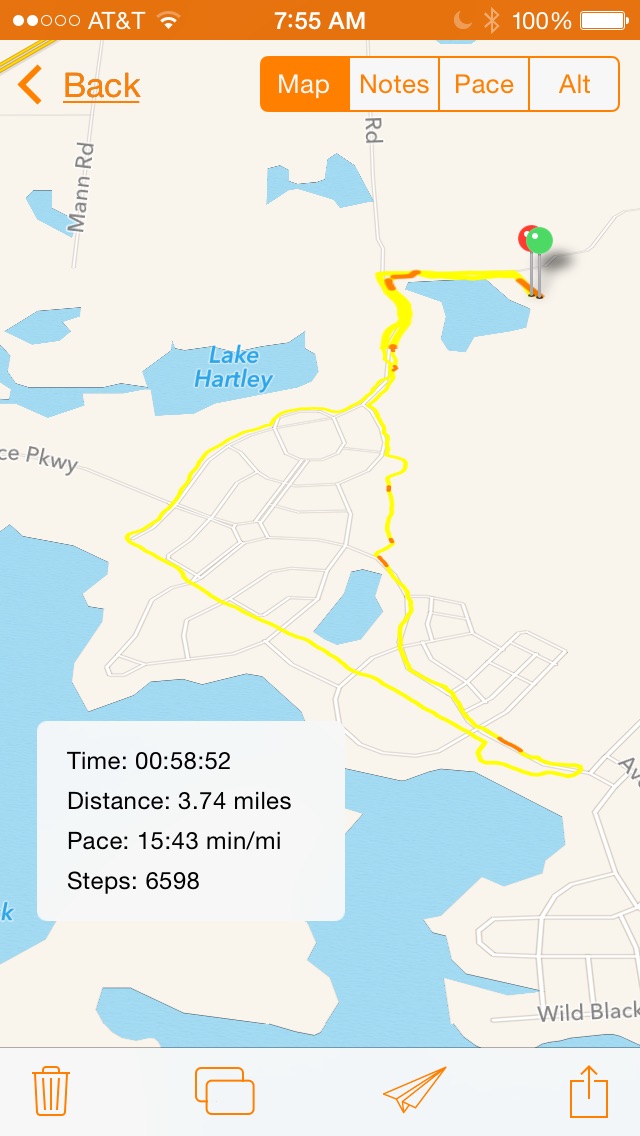
Task: Open the Alt elevation tab
Action: (x=575, y=84)
